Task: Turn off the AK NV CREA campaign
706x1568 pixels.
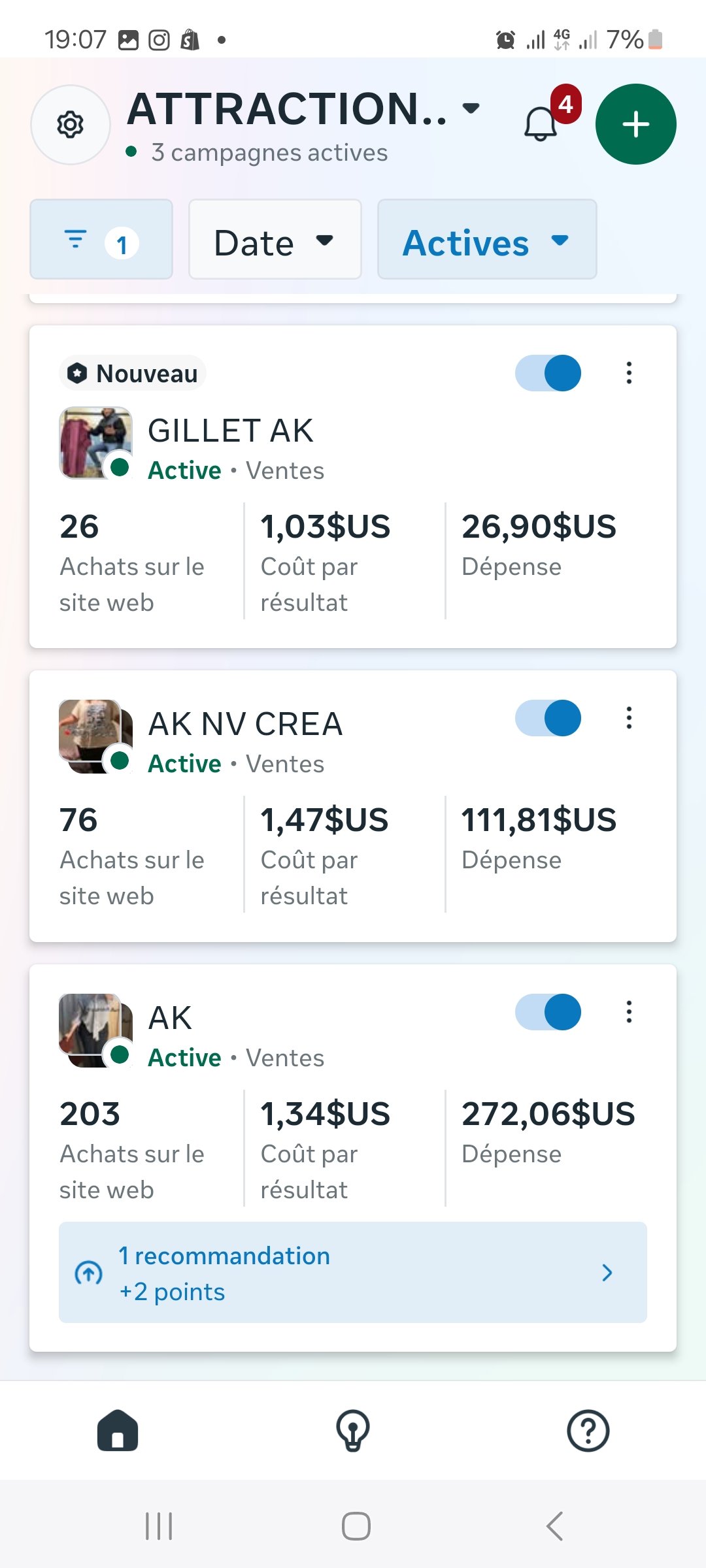Action: (549, 718)
